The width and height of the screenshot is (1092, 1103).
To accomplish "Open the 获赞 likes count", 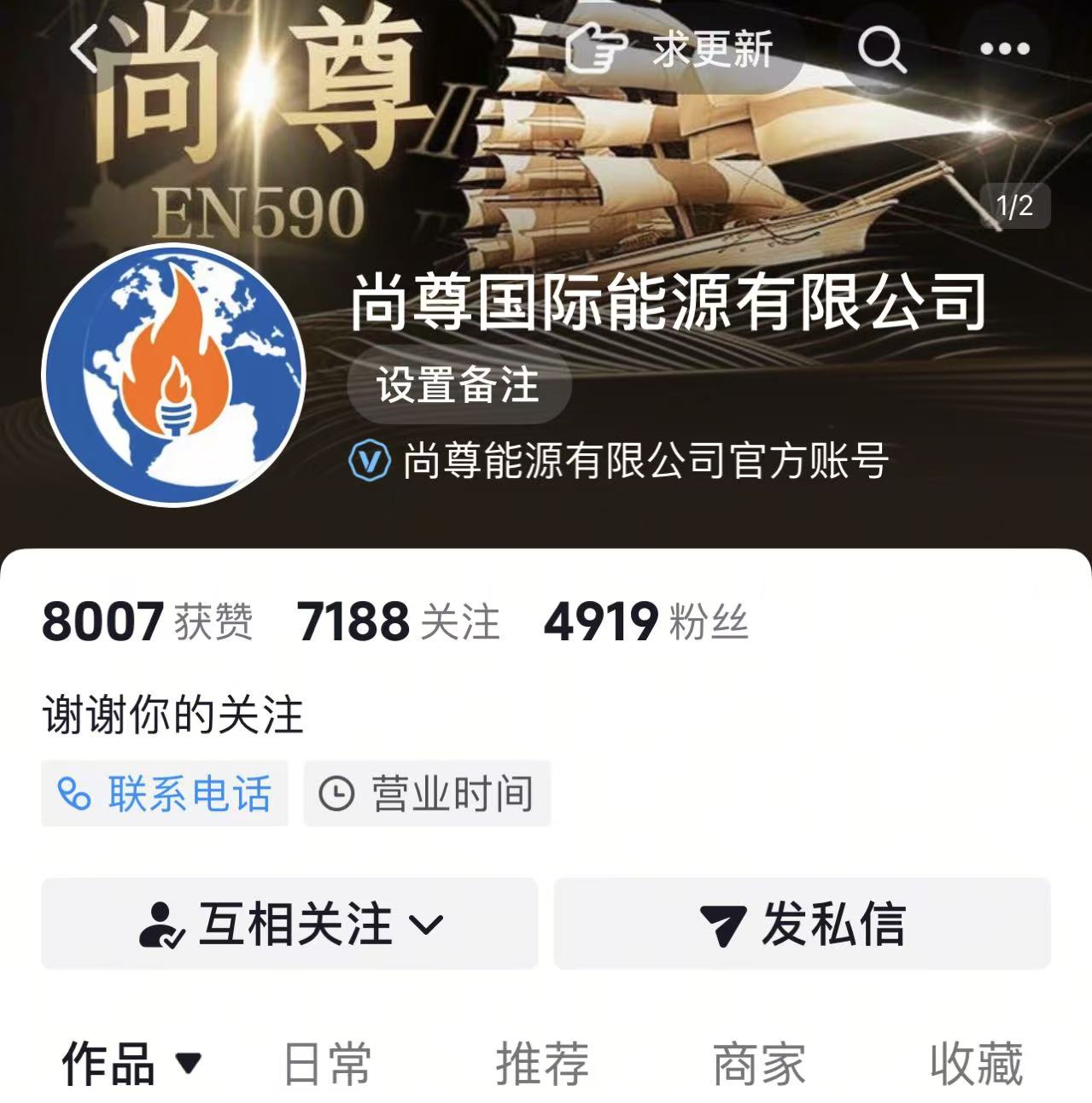I will pos(147,621).
